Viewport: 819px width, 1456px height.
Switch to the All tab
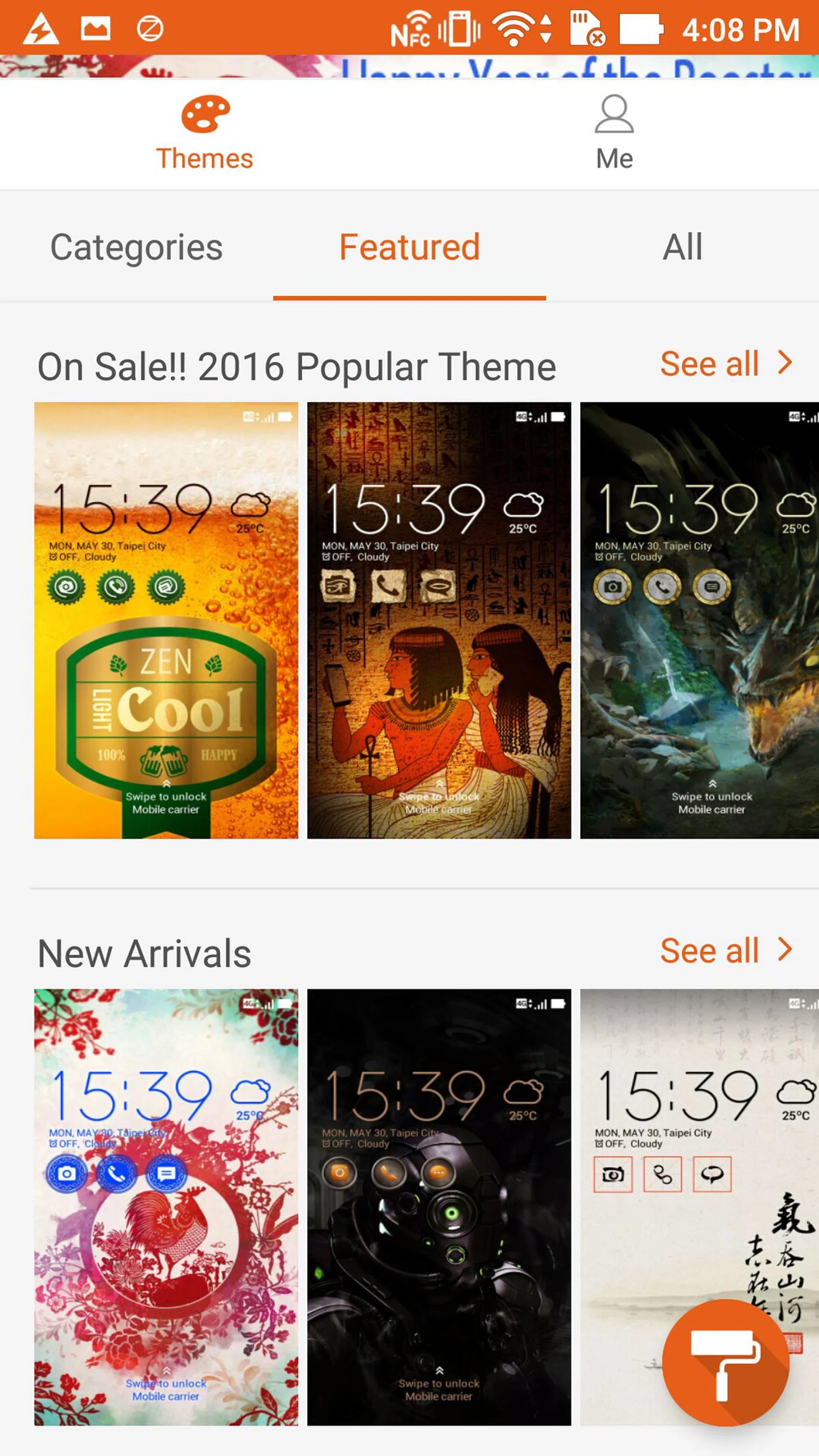[x=682, y=247]
